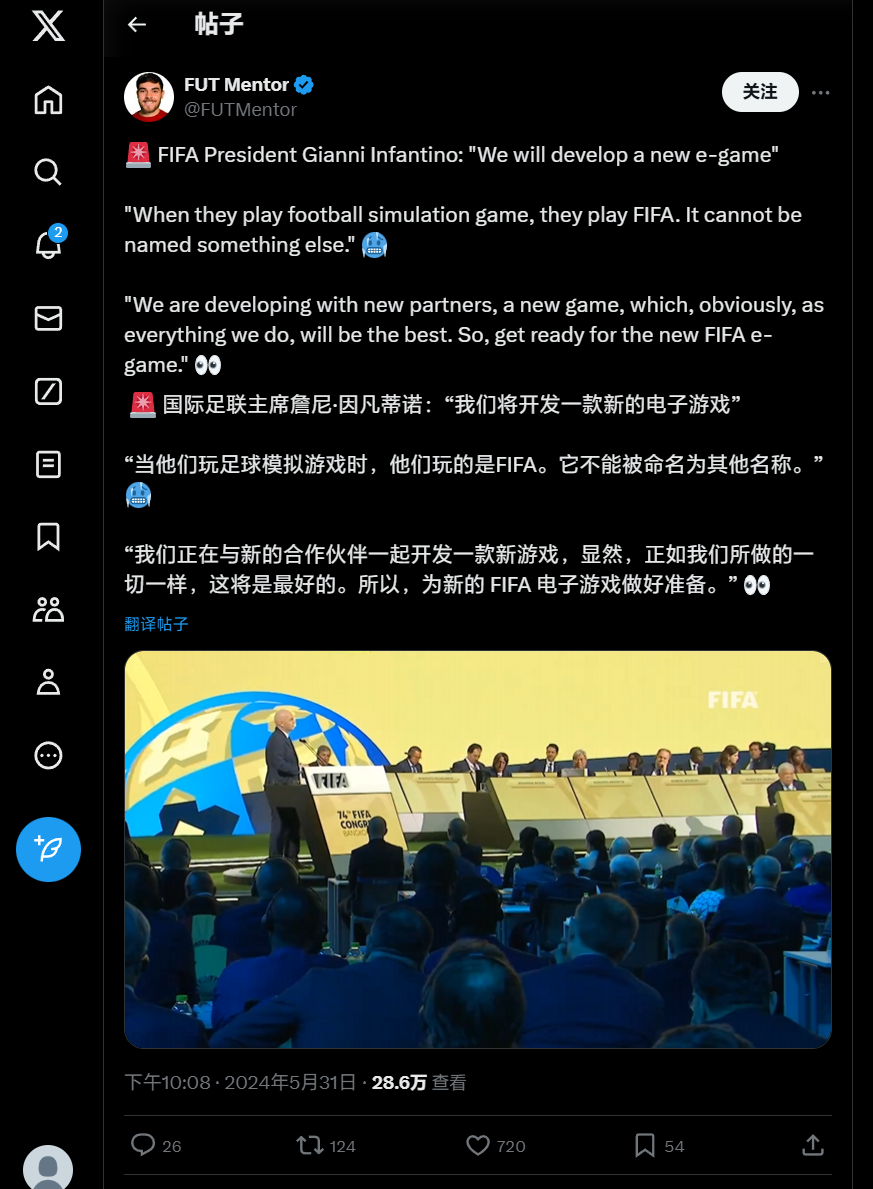
Task: Open the More options circle
Action: point(48,755)
